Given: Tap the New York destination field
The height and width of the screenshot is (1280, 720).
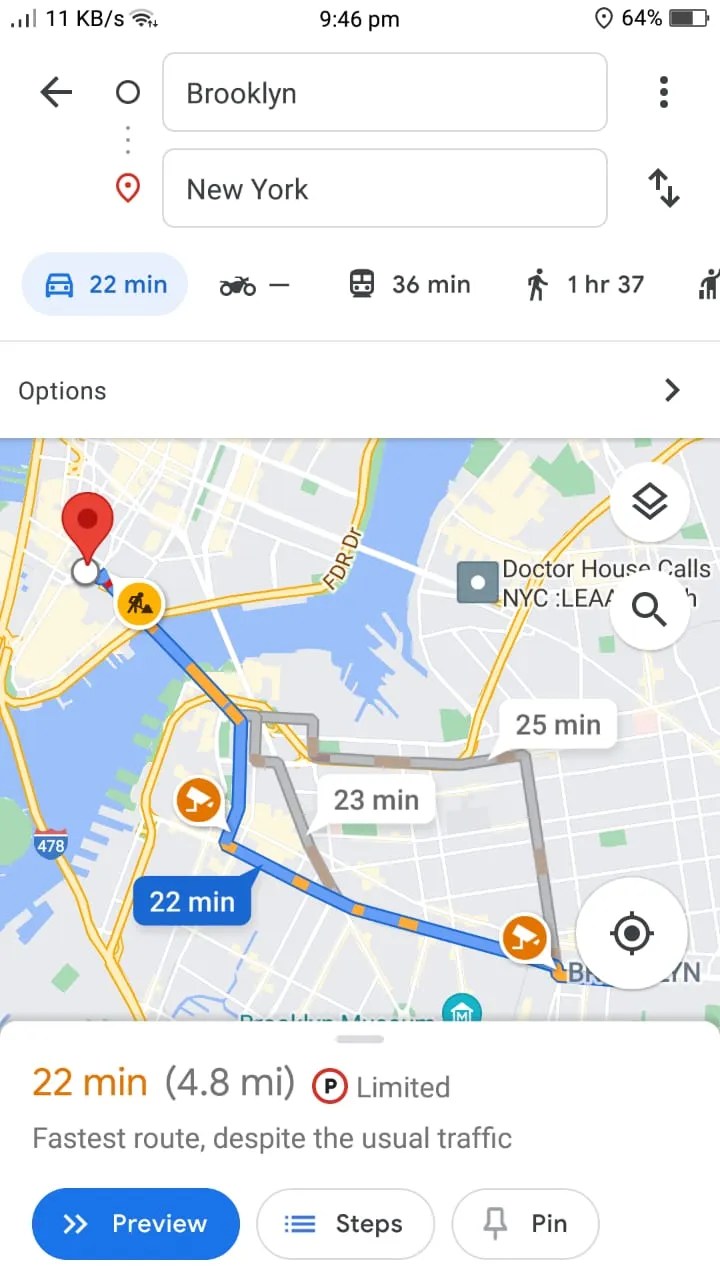Looking at the screenshot, I should point(384,188).
